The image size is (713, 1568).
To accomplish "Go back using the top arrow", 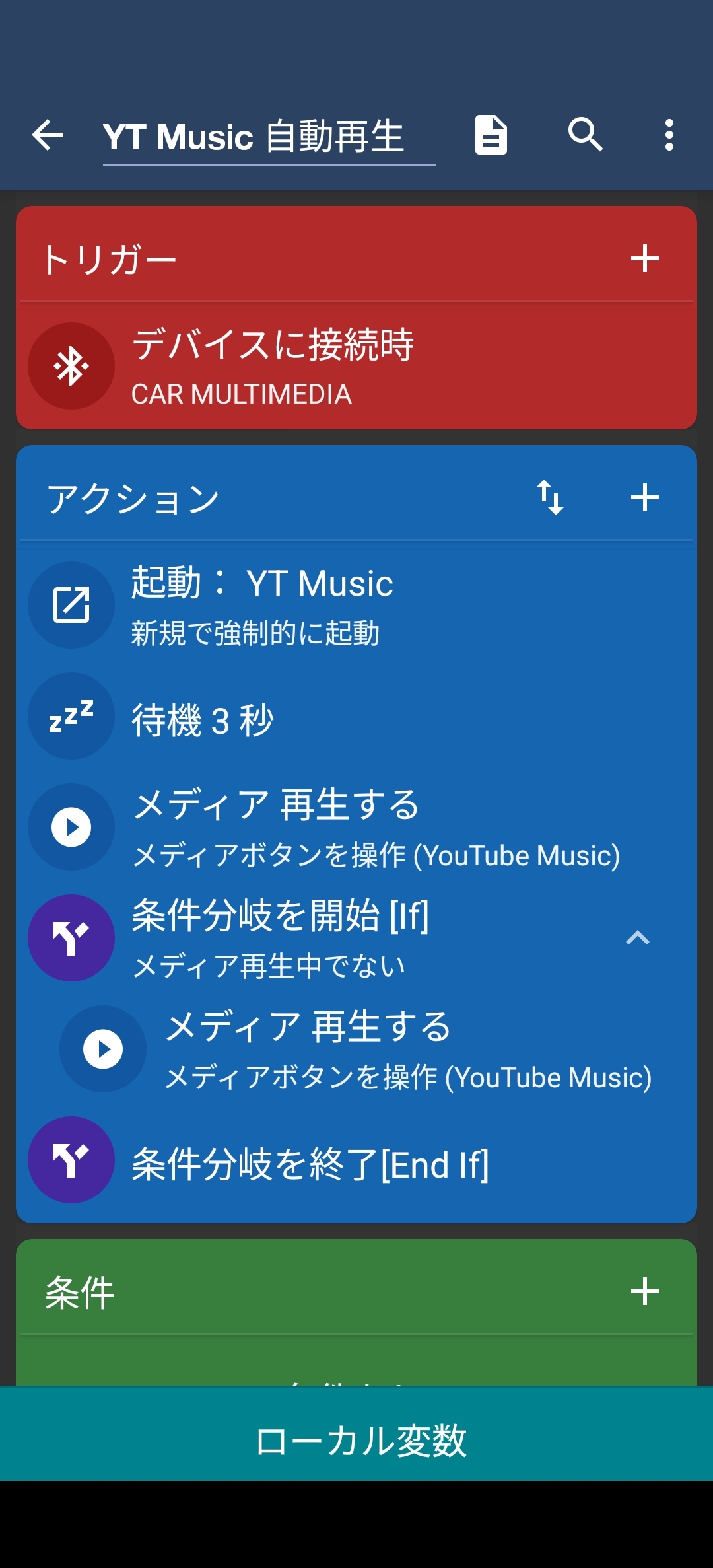I will tap(48, 135).
